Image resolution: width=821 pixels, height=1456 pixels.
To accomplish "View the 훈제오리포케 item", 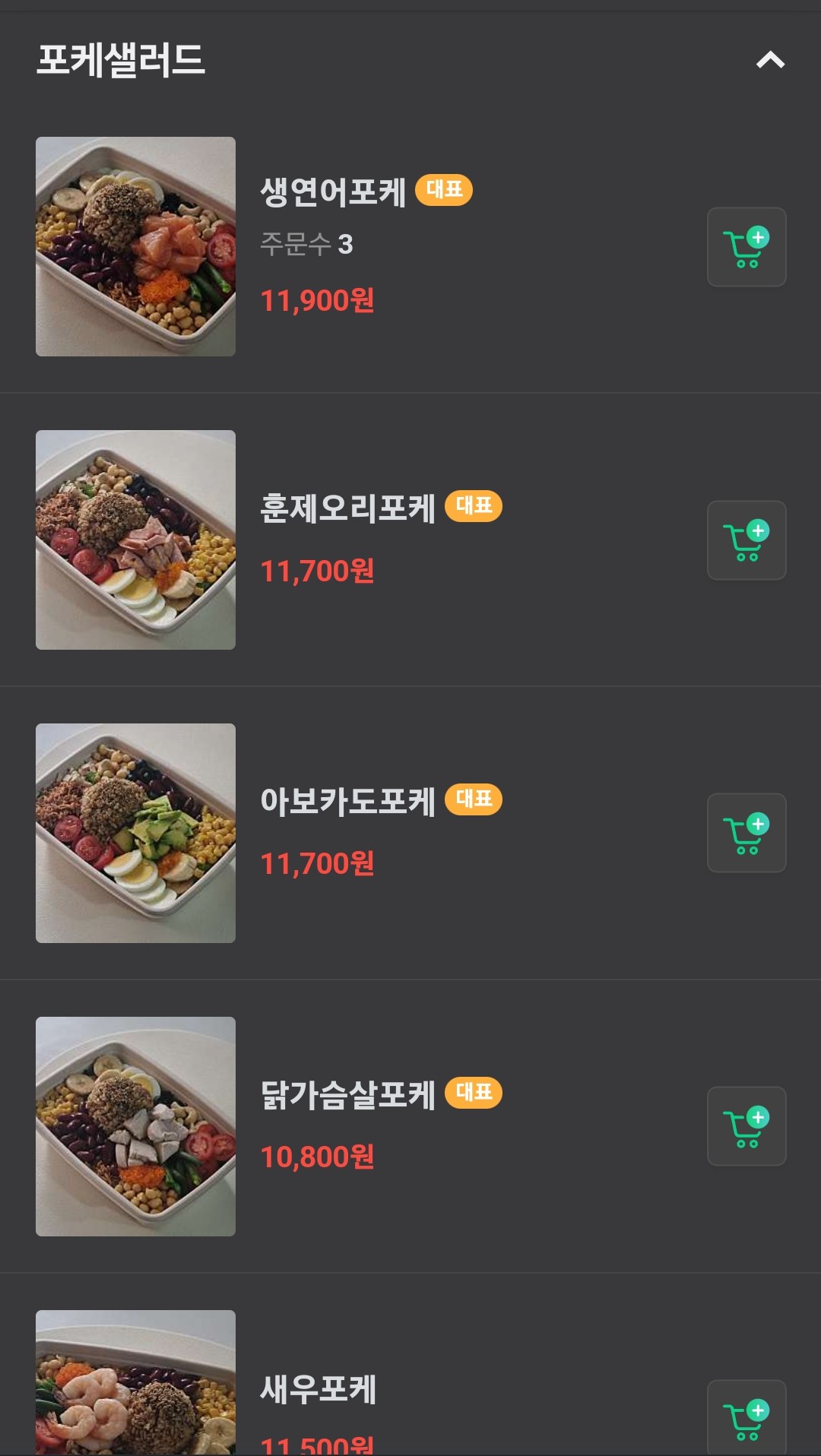I will [x=347, y=508].
